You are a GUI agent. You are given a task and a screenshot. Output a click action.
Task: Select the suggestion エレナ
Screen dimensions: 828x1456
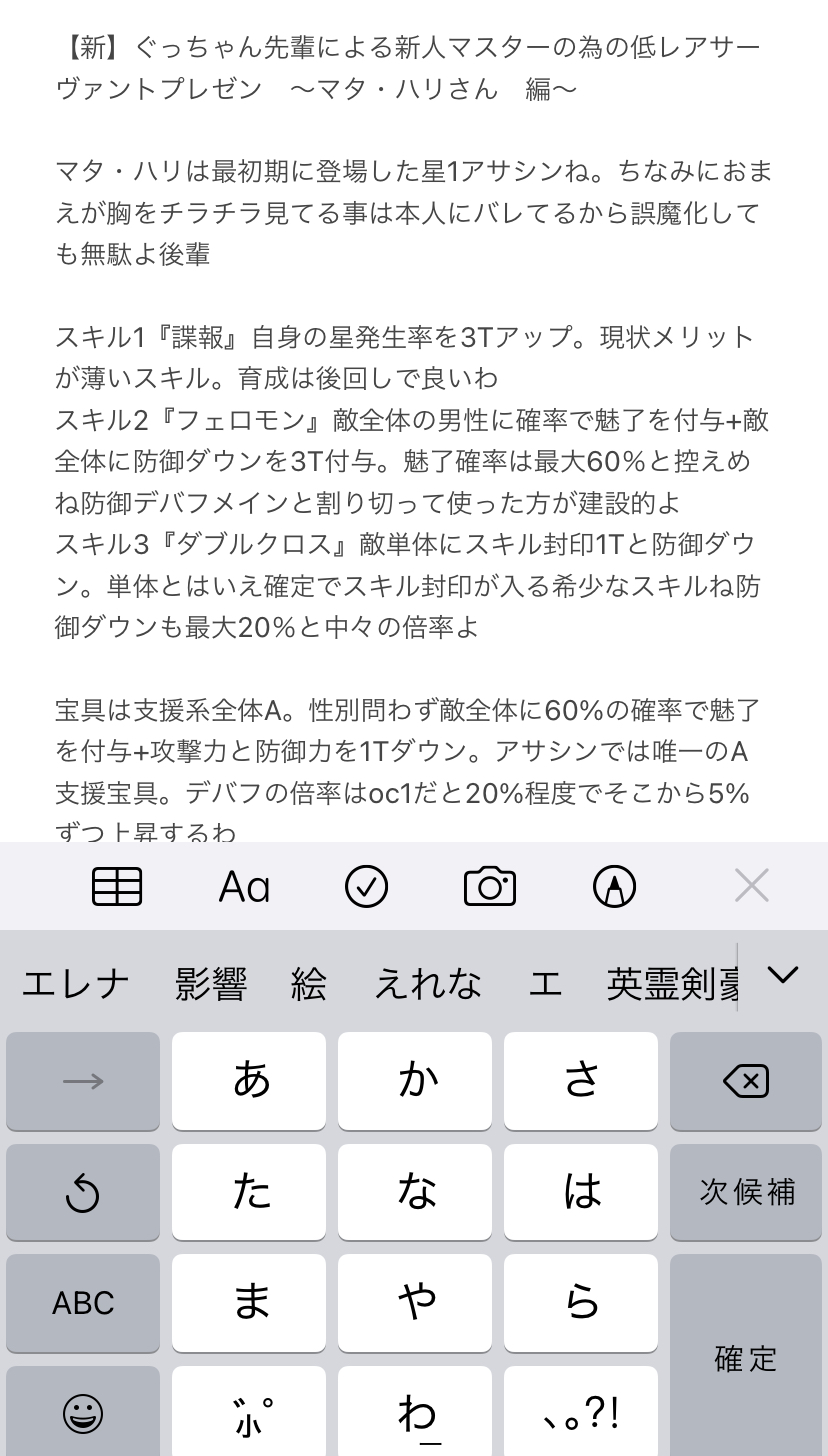(x=76, y=984)
